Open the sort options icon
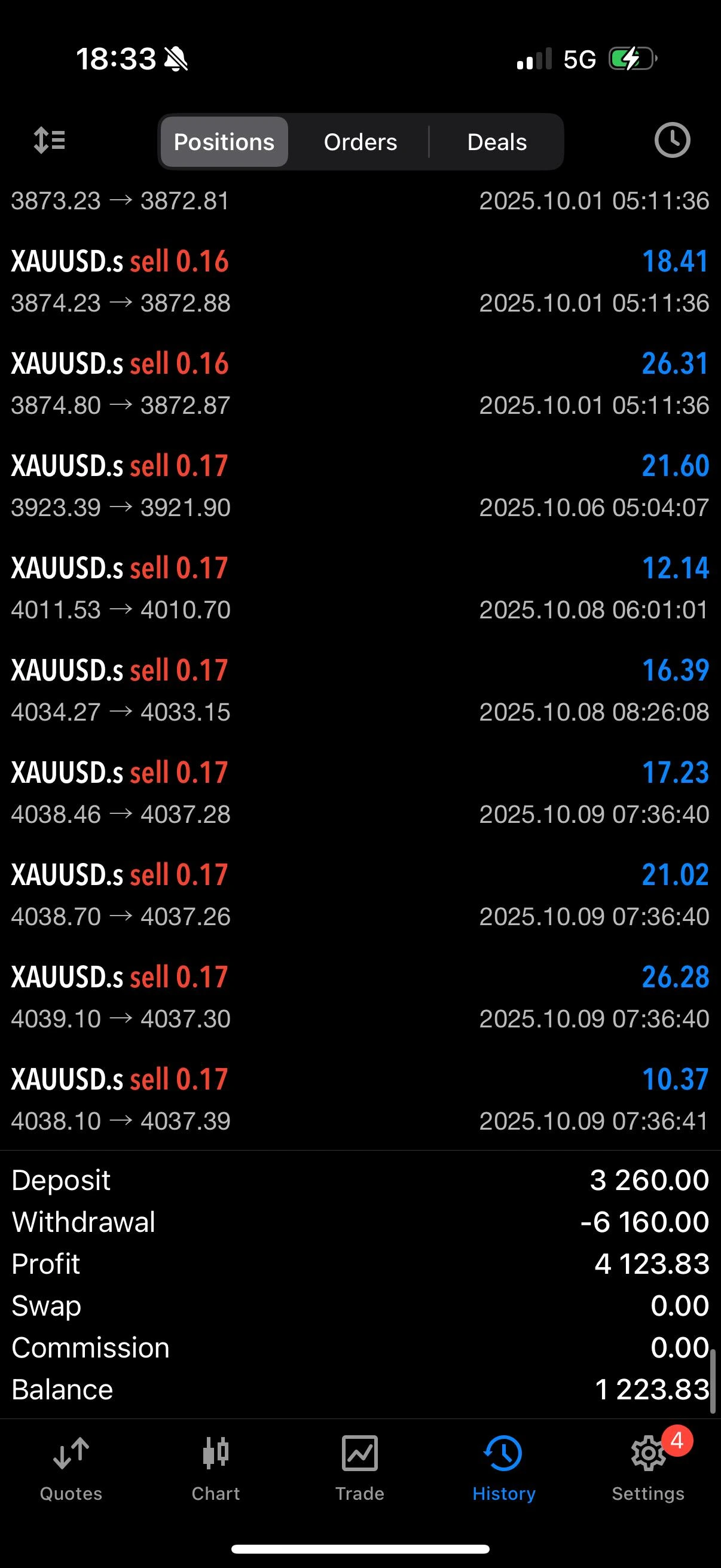Image resolution: width=721 pixels, height=1568 pixels. click(x=49, y=141)
